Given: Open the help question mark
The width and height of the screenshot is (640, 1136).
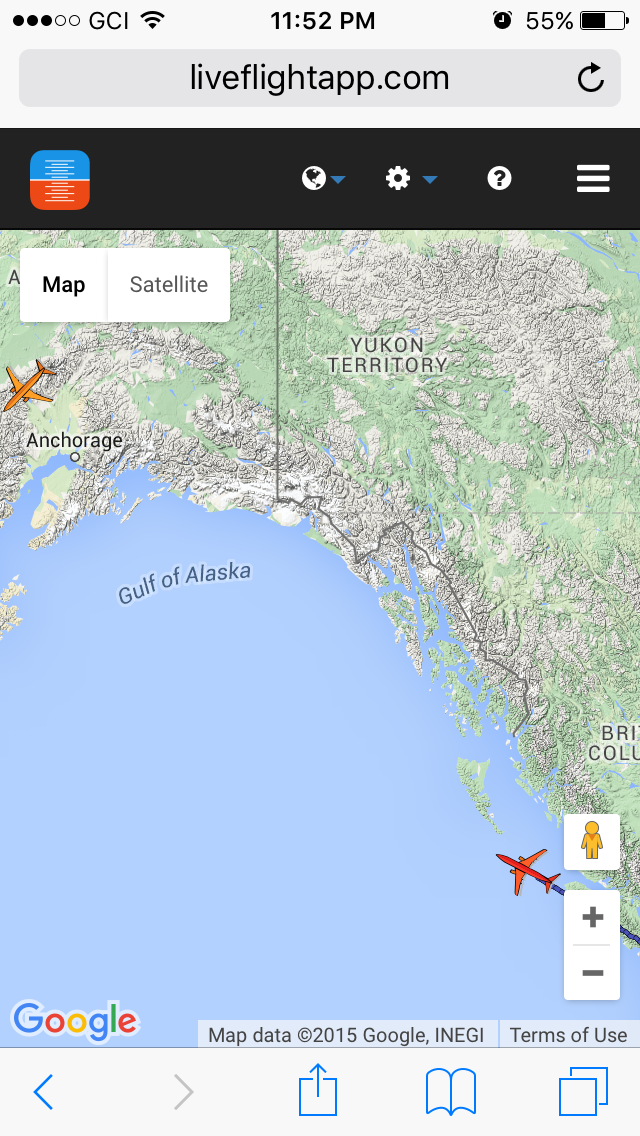Looking at the screenshot, I should click(x=499, y=179).
